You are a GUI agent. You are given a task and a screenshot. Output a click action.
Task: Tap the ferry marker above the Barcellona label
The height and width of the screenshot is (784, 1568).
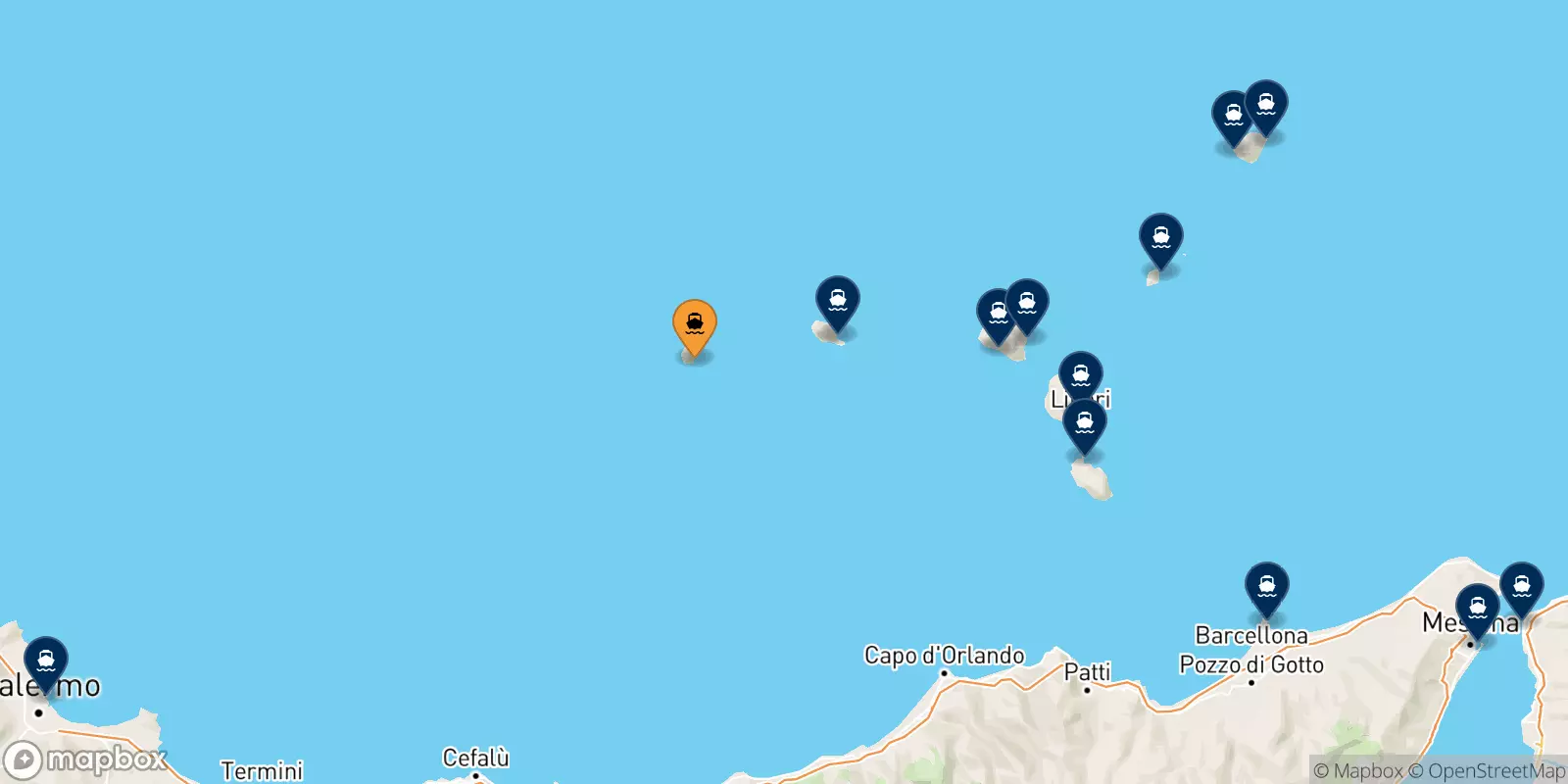1266,588
